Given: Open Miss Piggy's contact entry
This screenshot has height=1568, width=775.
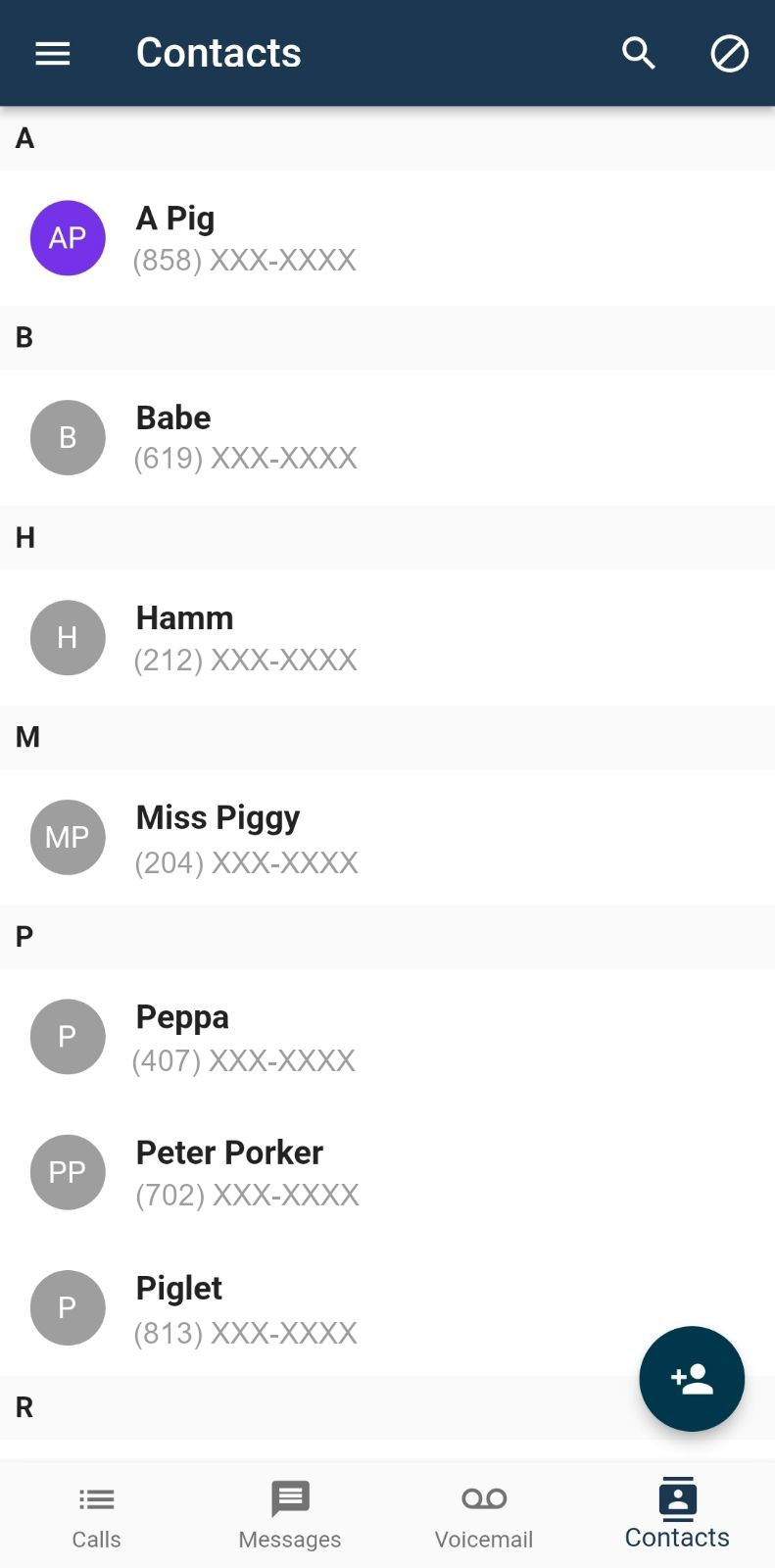Looking at the screenshot, I should click(x=245, y=838).
